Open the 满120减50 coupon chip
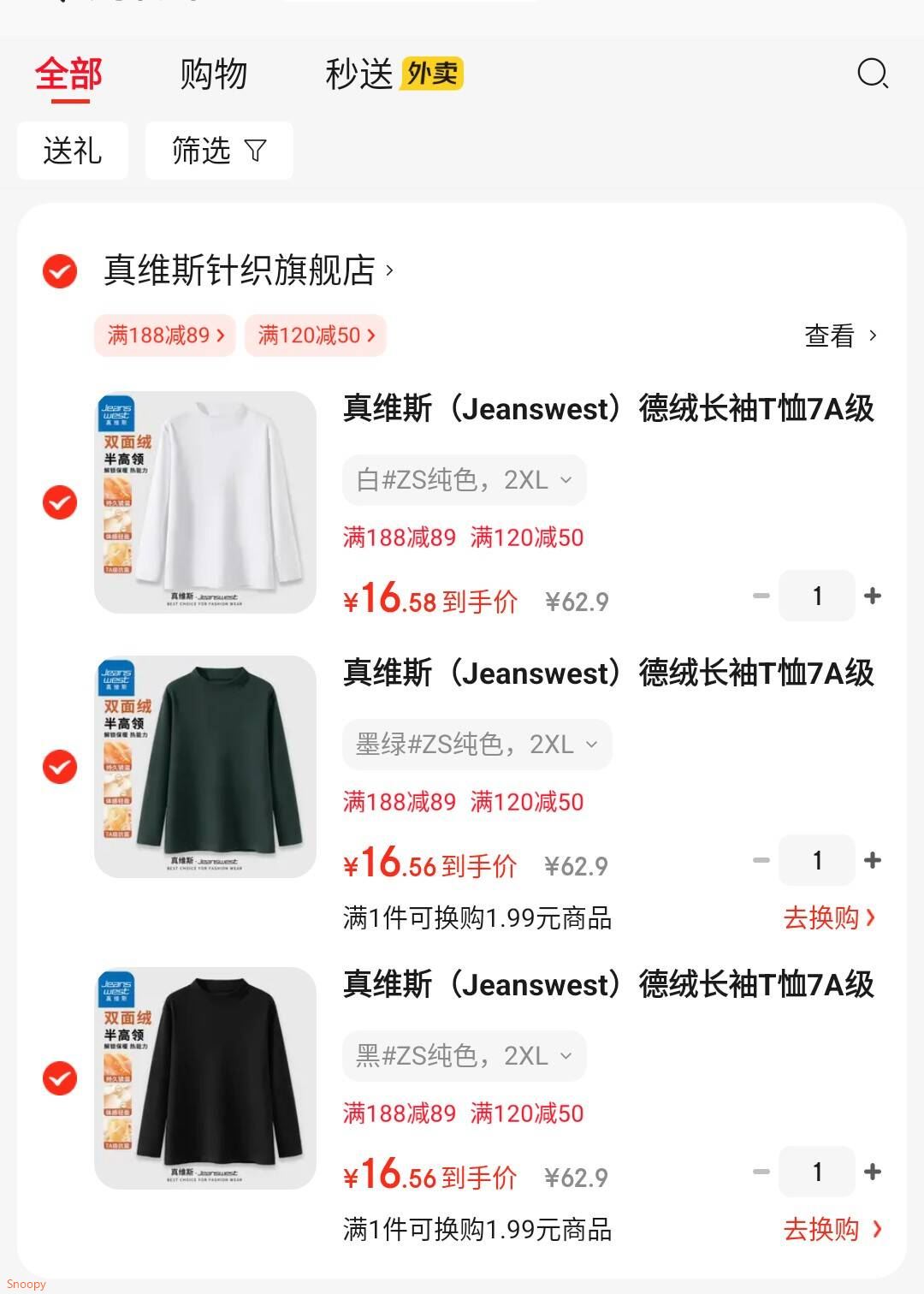 316,335
